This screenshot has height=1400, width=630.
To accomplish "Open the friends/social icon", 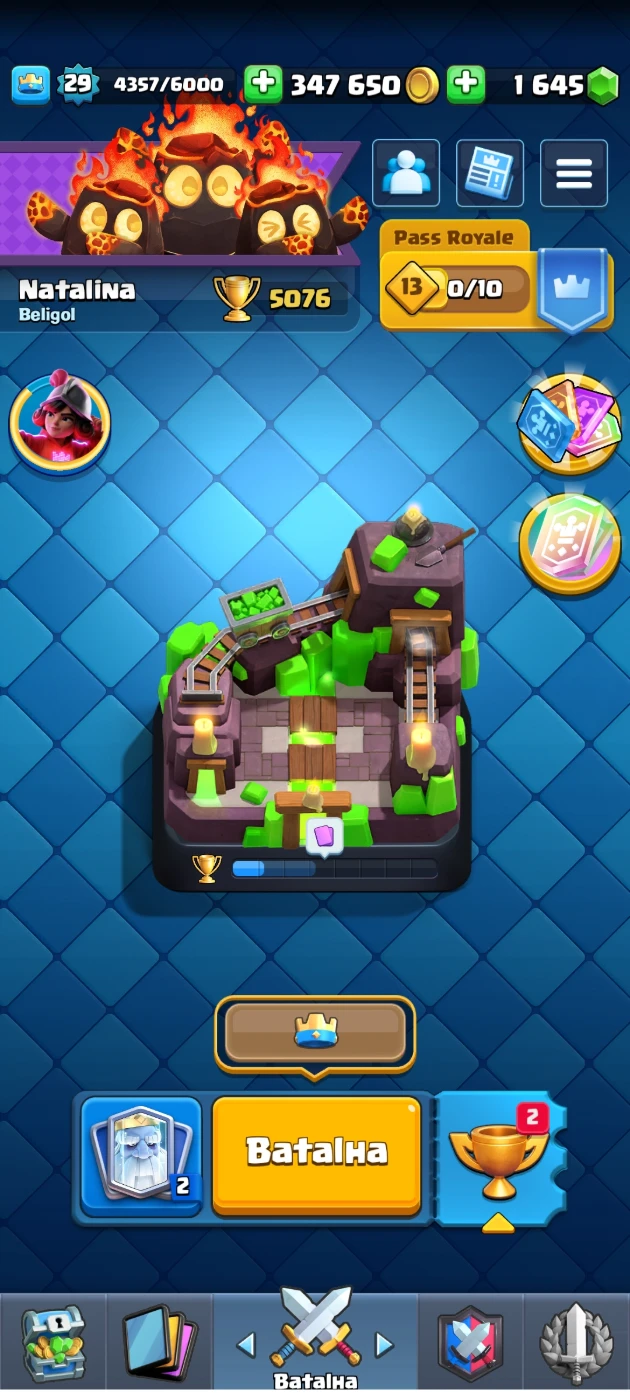I will pos(406,173).
